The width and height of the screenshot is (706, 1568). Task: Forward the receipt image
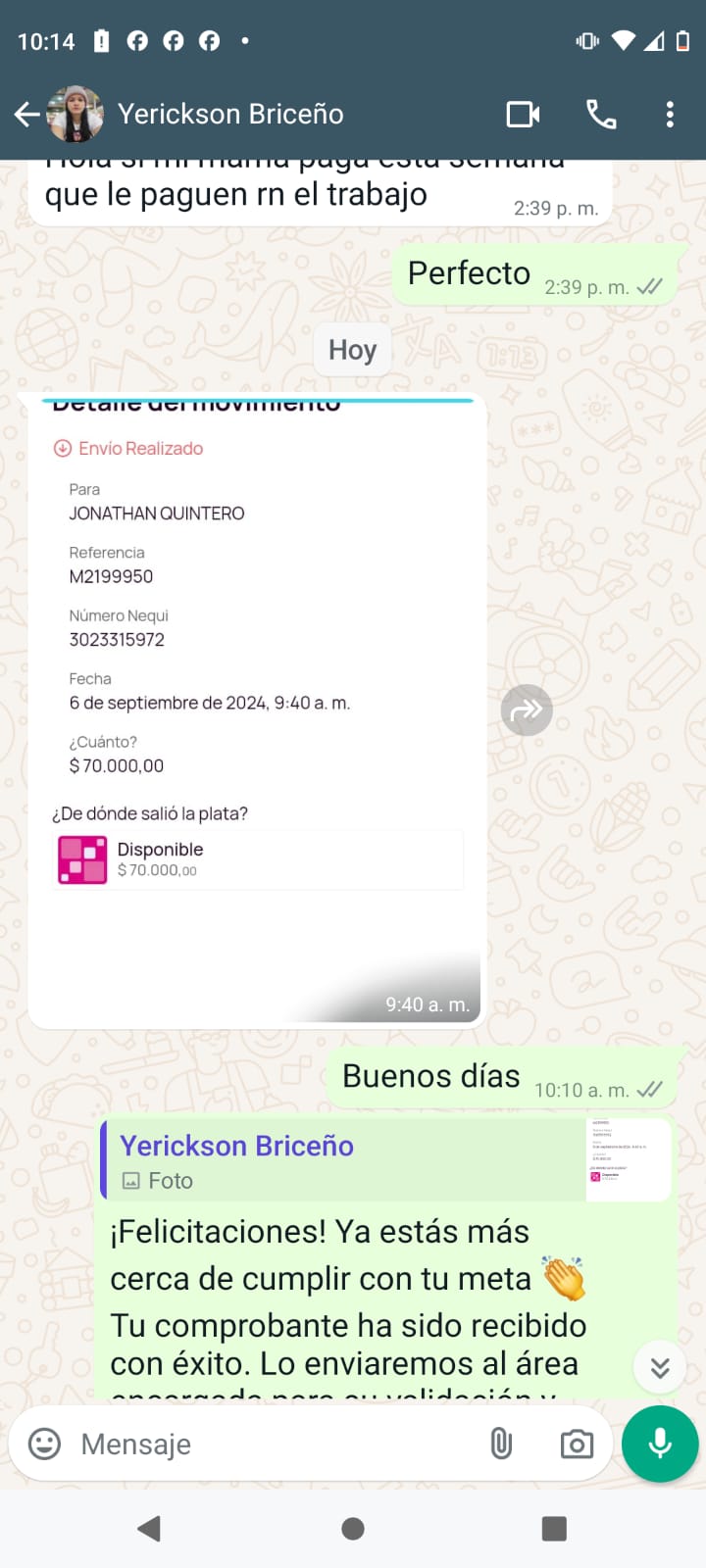point(527,710)
